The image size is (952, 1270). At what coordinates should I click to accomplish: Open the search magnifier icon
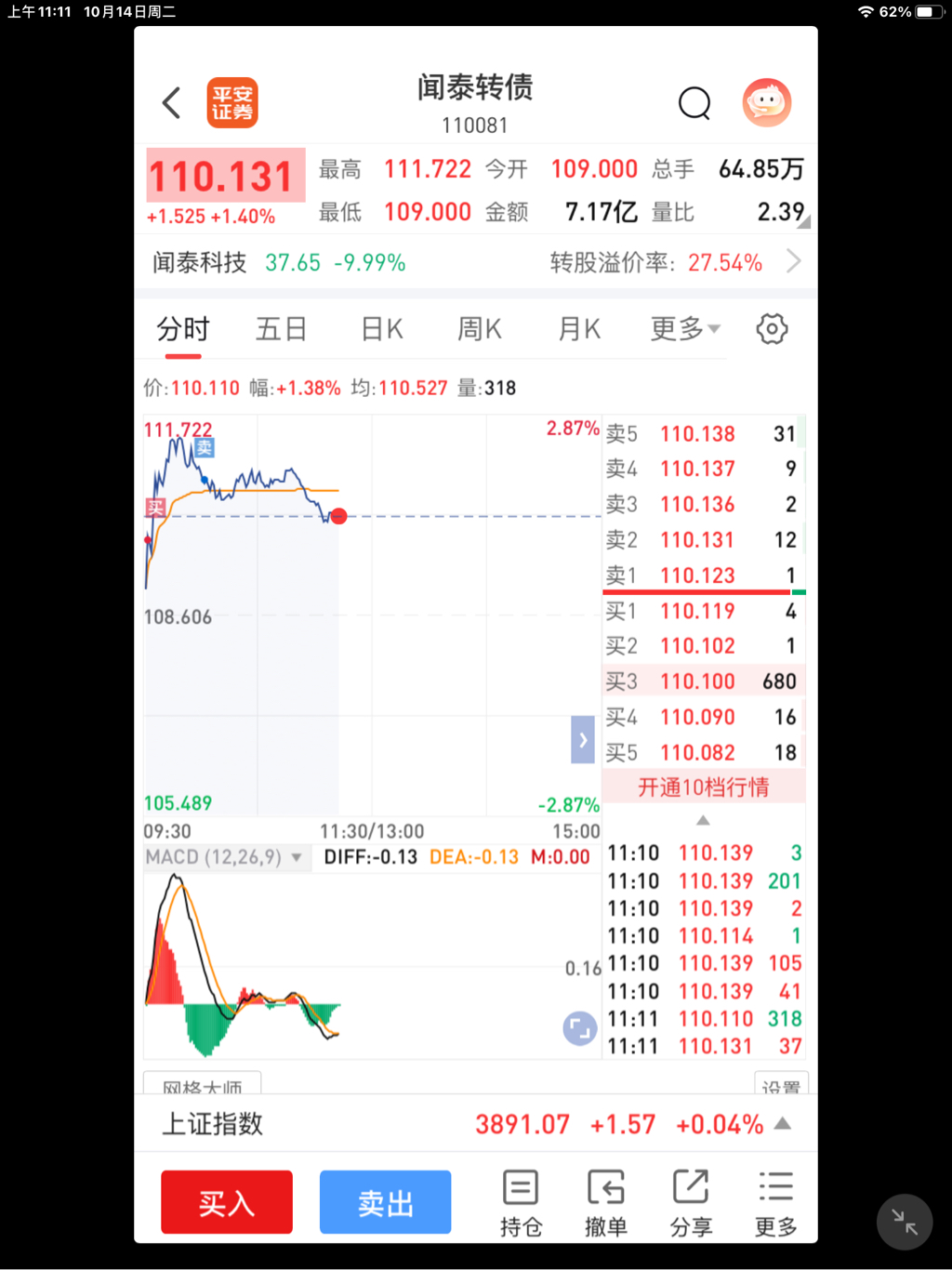[x=694, y=103]
